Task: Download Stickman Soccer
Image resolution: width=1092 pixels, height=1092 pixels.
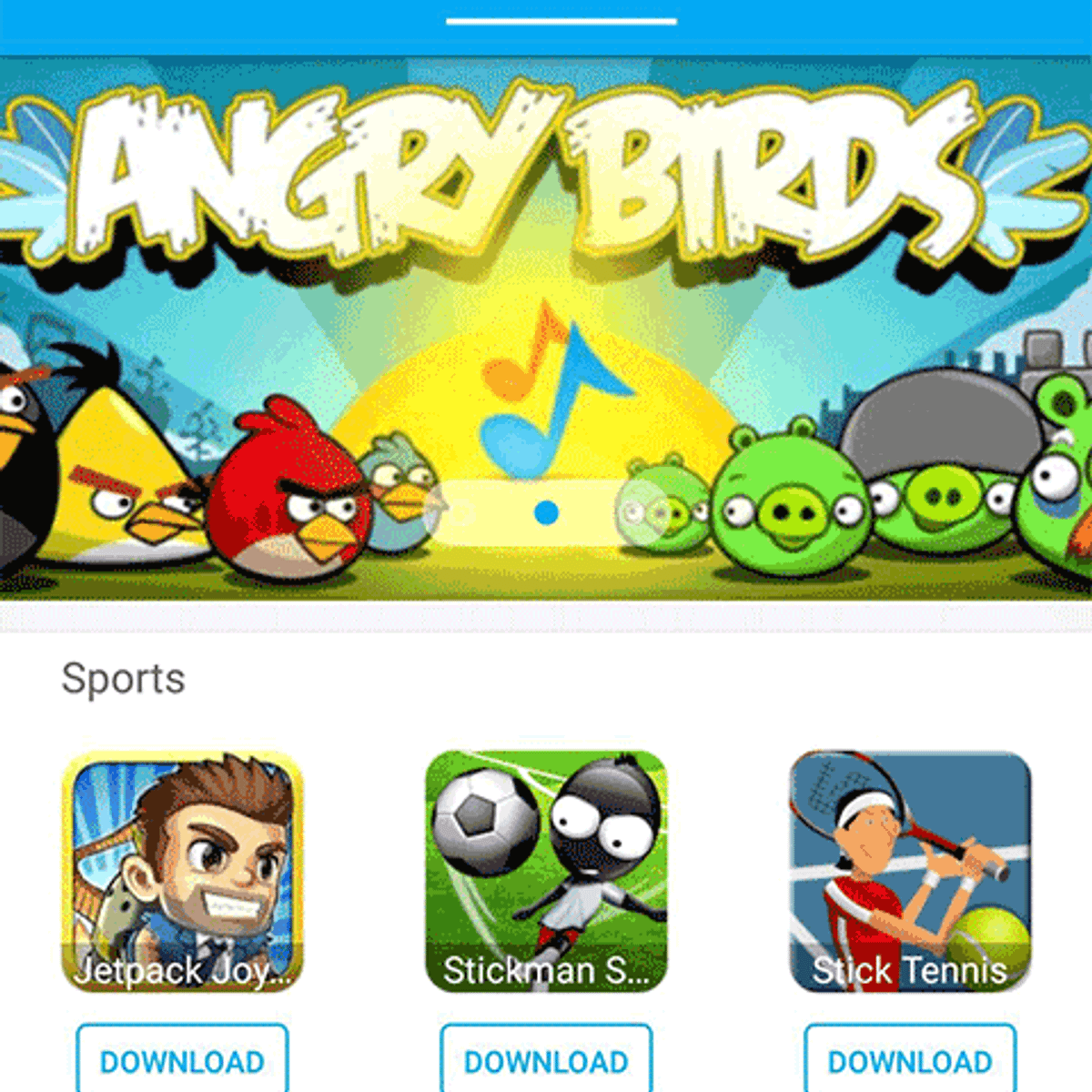Action: coord(546,1060)
